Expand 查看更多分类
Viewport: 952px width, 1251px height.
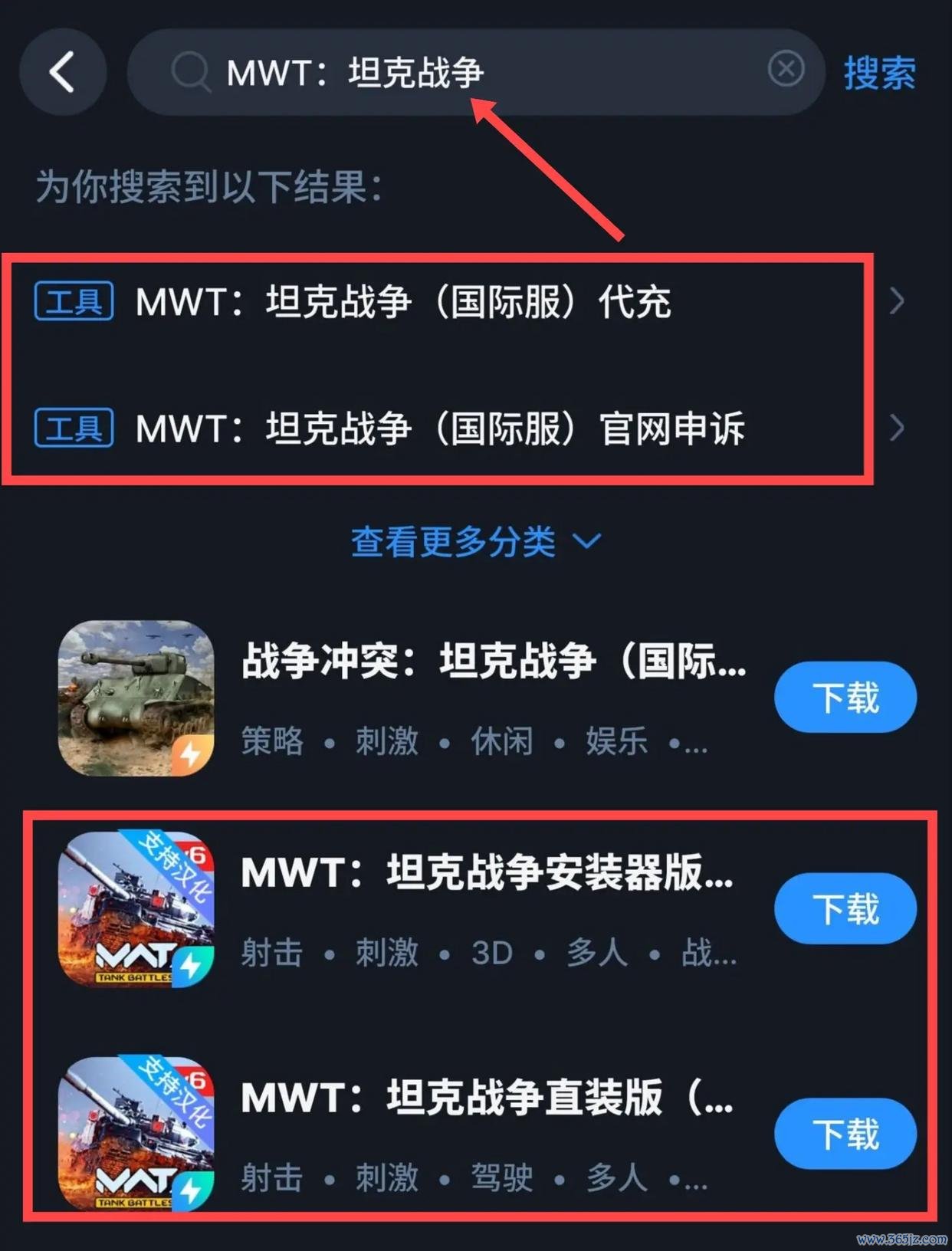click(x=475, y=542)
